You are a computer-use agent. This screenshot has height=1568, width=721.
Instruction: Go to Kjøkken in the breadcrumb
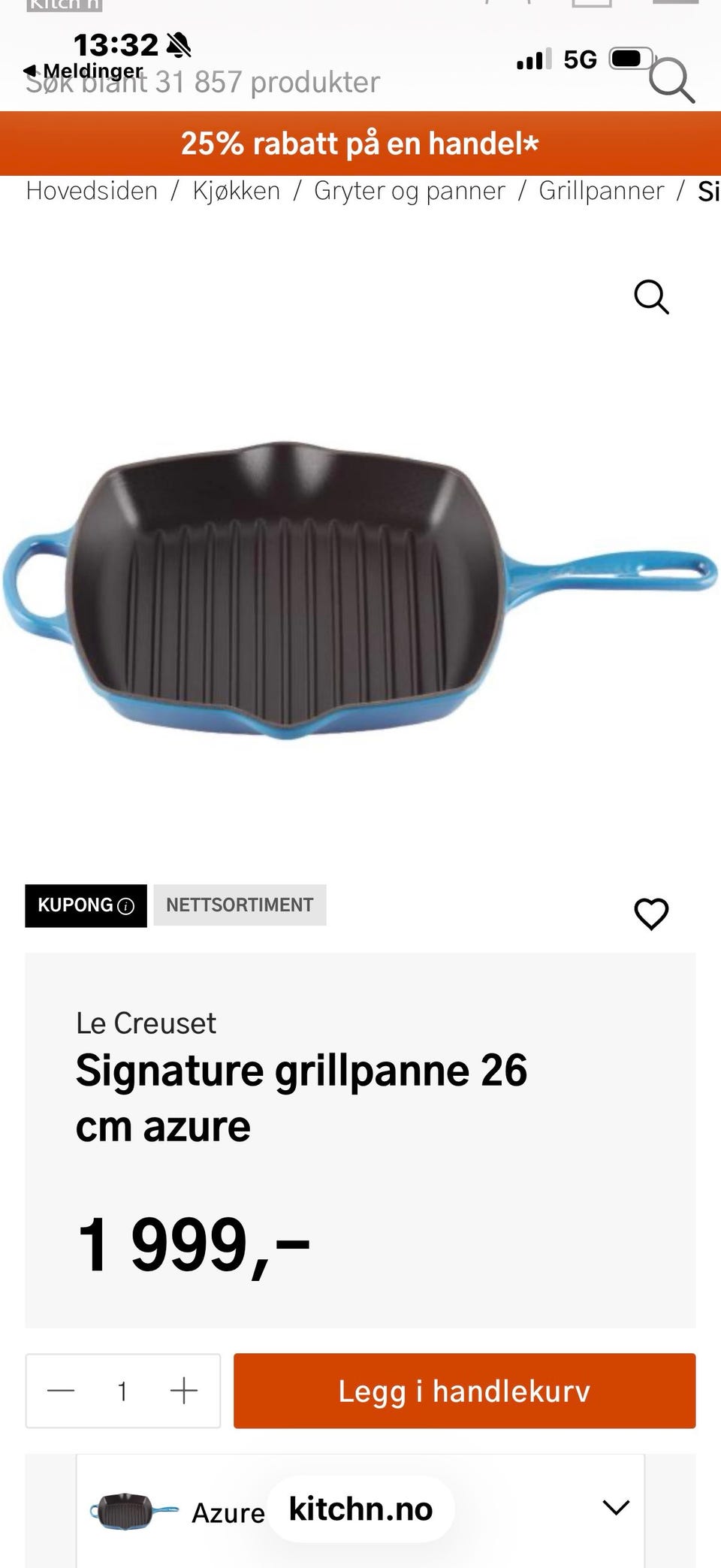point(234,192)
